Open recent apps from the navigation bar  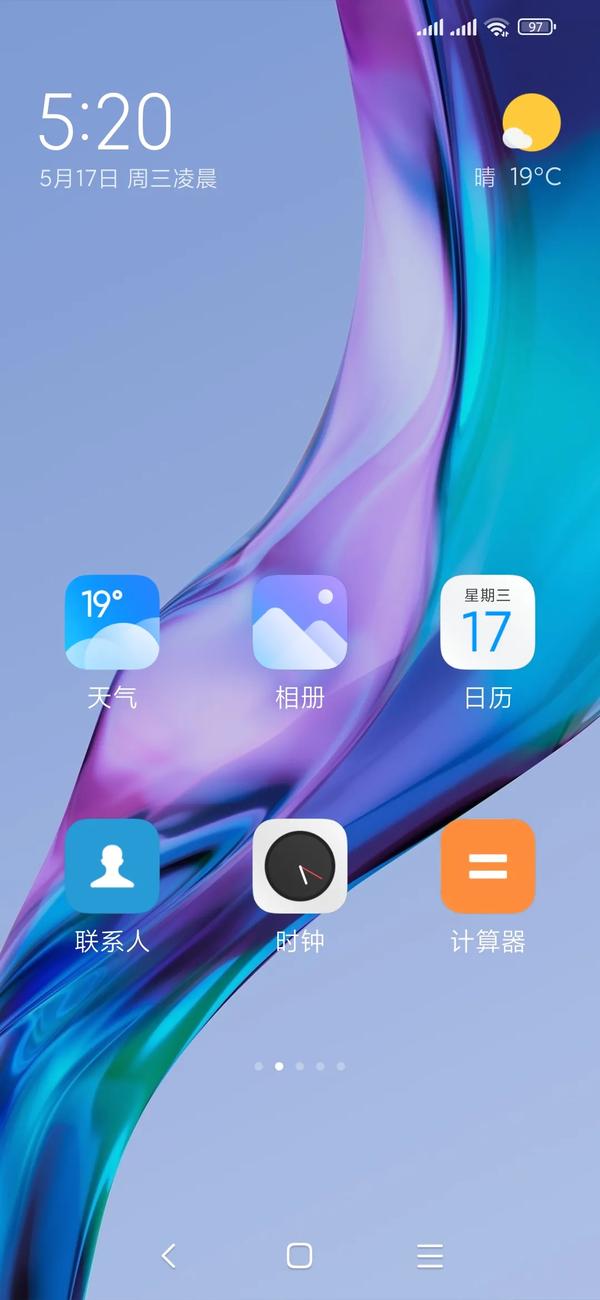pos(430,1255)
